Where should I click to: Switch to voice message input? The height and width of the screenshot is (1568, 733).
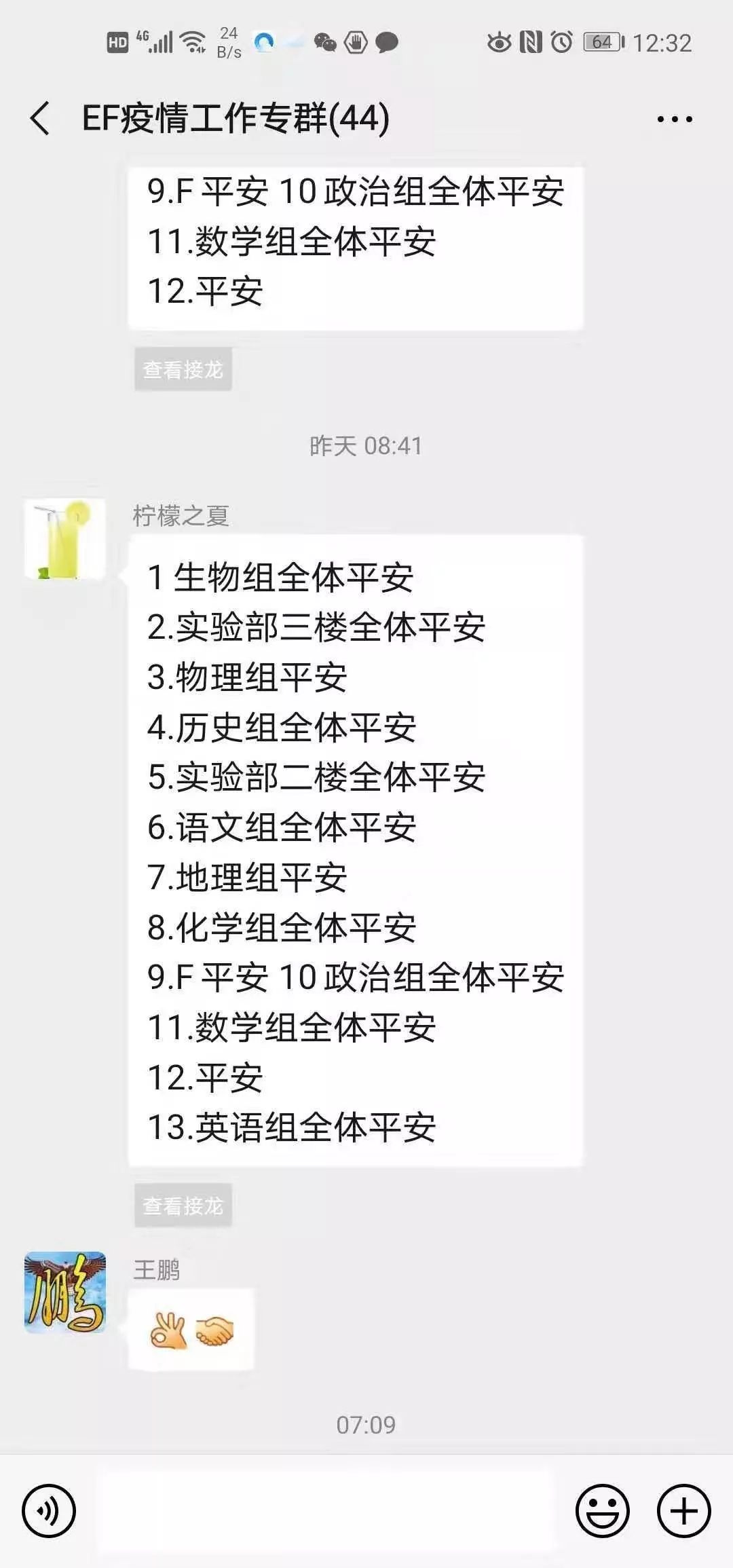(49, 1511)
